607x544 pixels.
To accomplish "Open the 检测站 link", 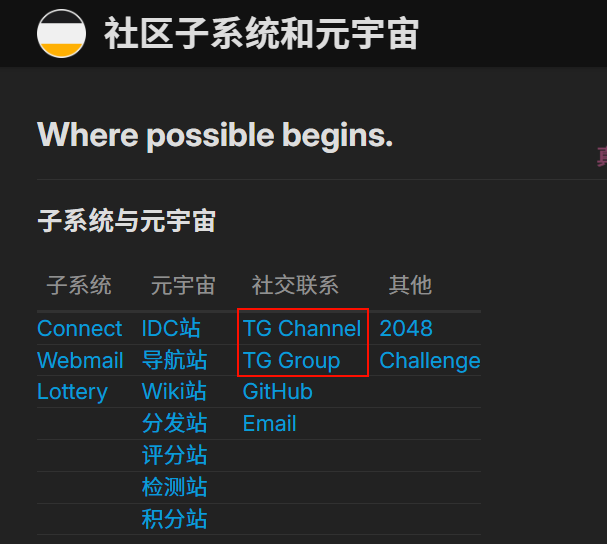I will click(174, 488).
